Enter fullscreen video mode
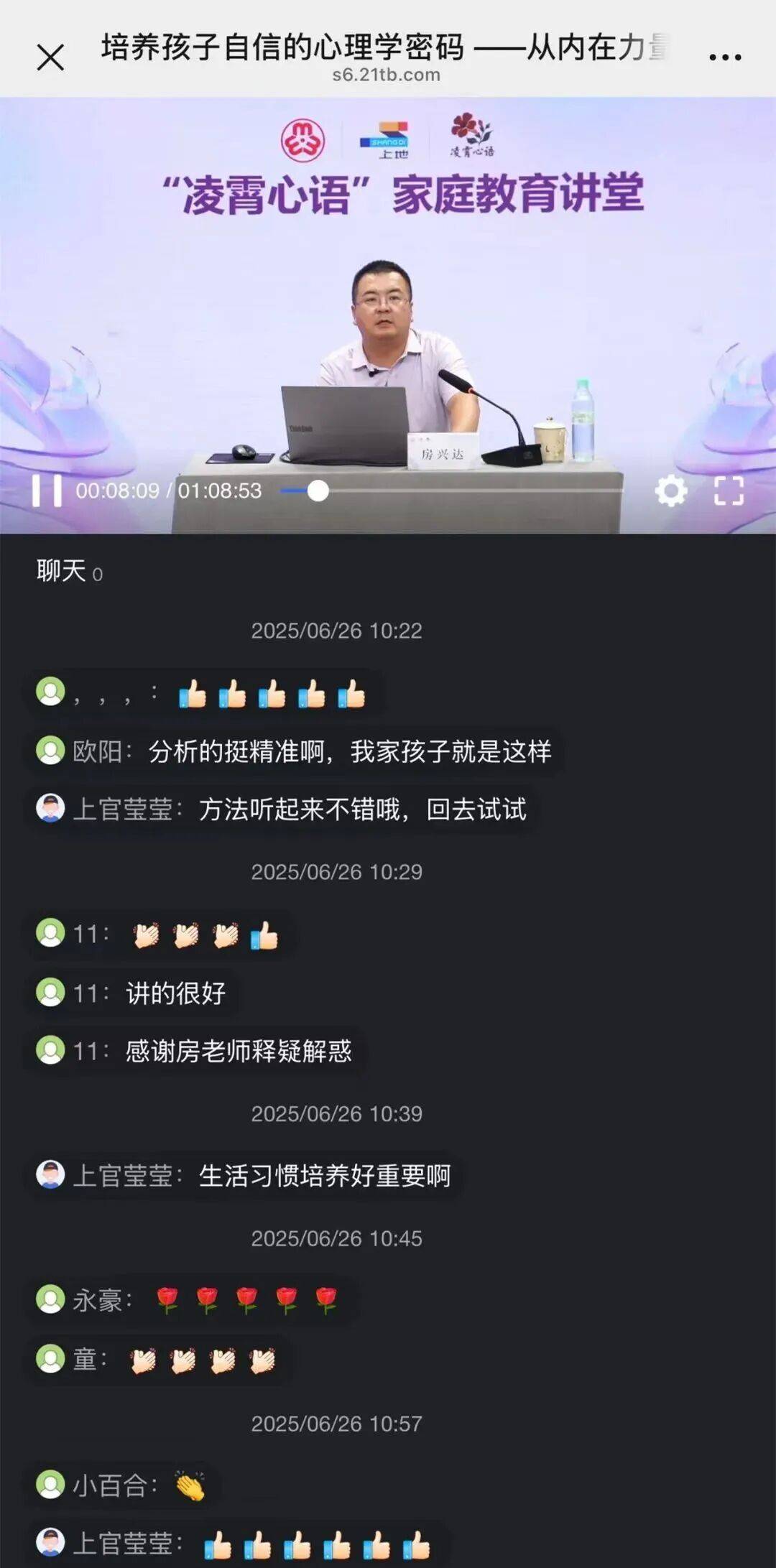Viewport: 776px width, 1568px height. point(729,491)
